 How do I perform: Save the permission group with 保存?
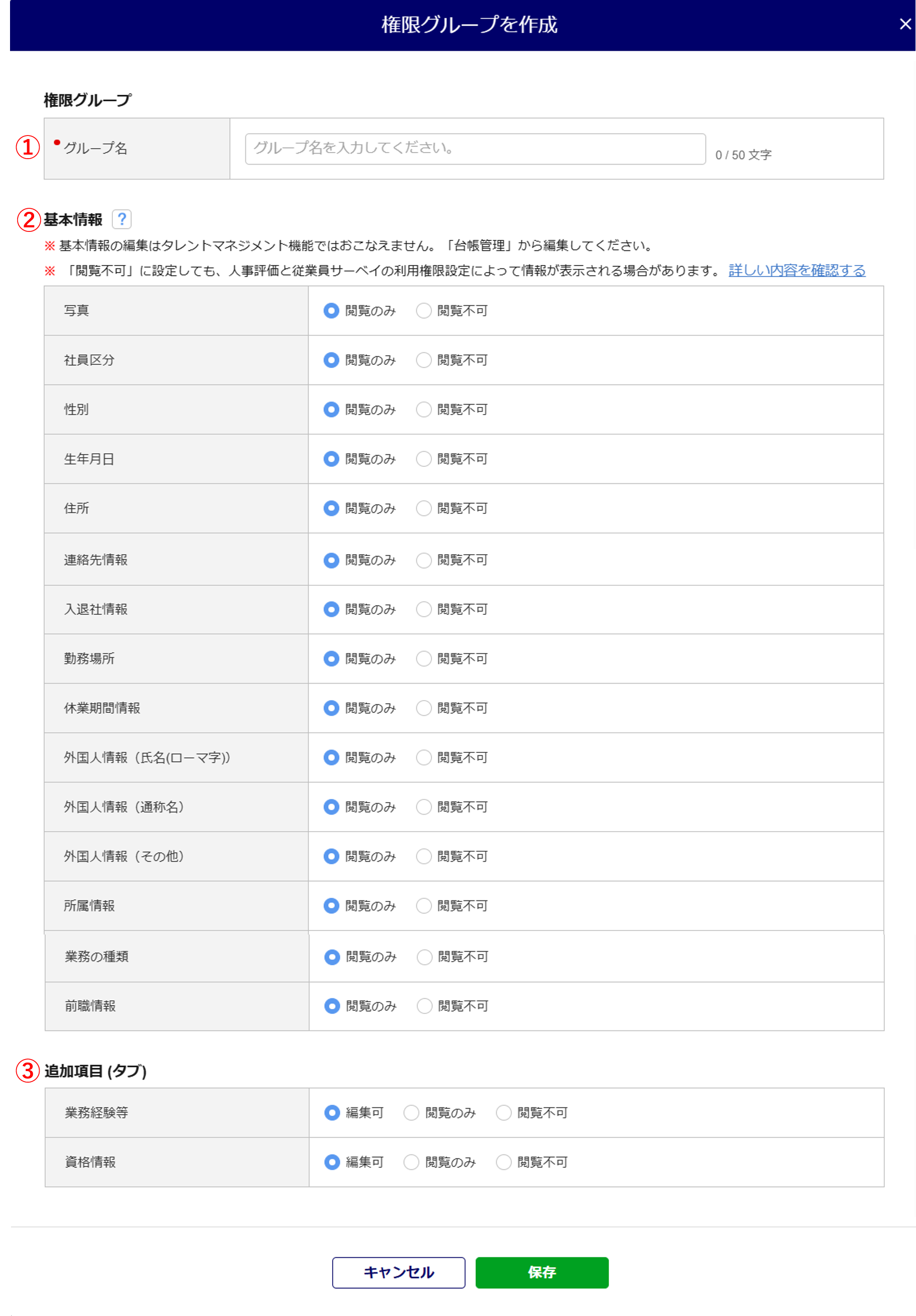pos(541,1272)
